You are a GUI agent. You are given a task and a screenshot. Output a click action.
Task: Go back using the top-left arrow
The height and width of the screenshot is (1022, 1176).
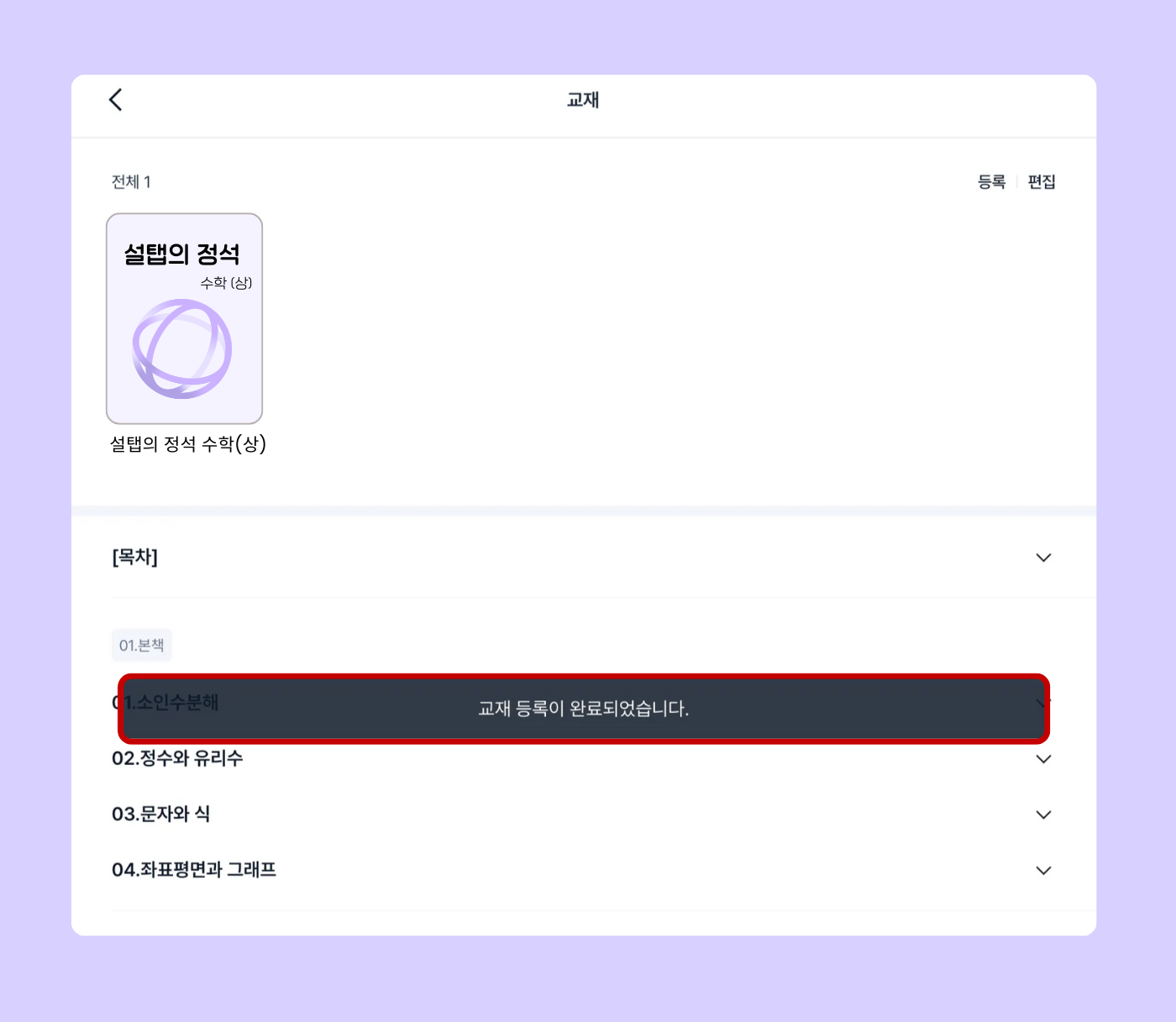[116, 100]
